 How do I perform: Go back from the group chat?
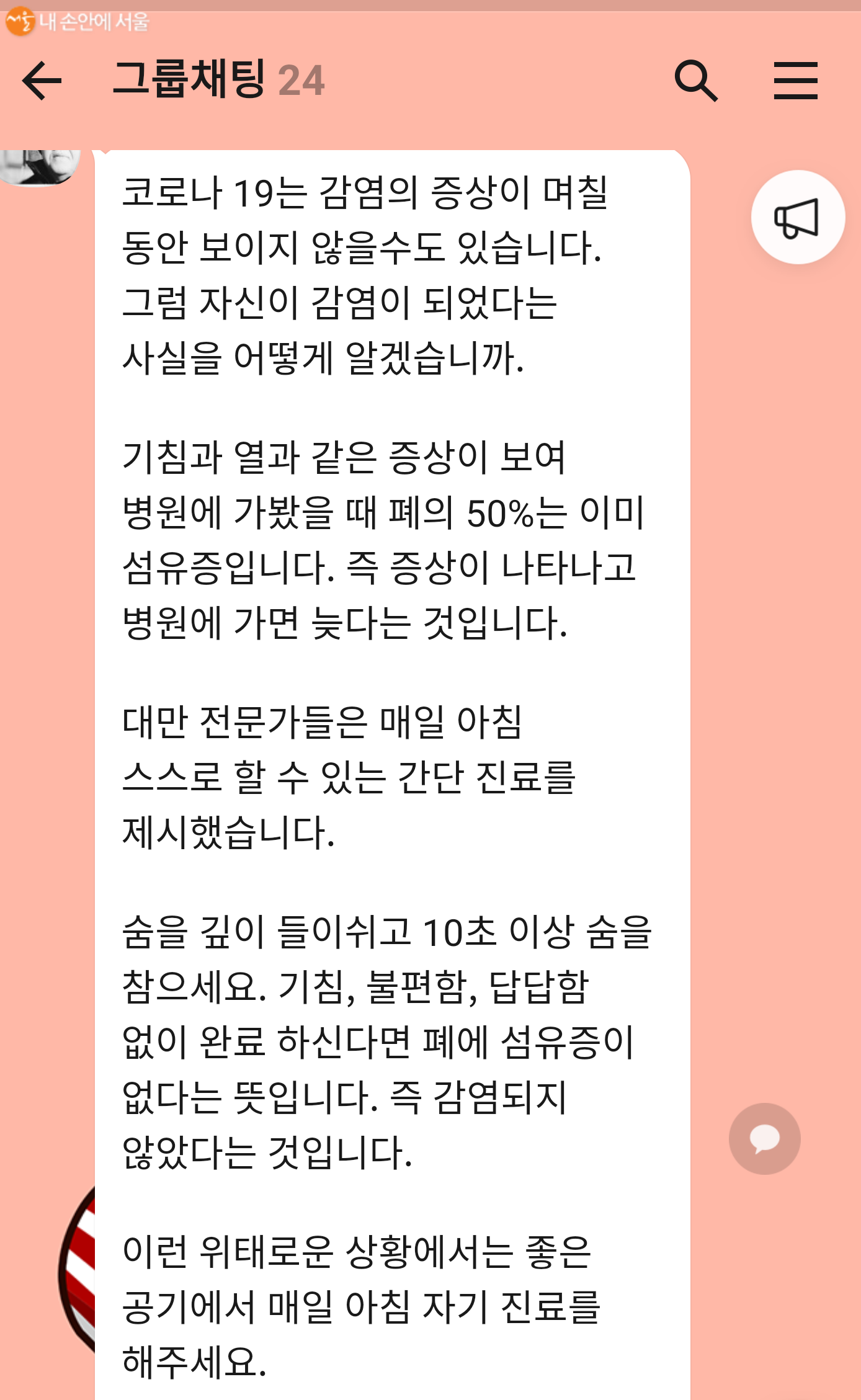pyautogui.click(x=42, y=81)
